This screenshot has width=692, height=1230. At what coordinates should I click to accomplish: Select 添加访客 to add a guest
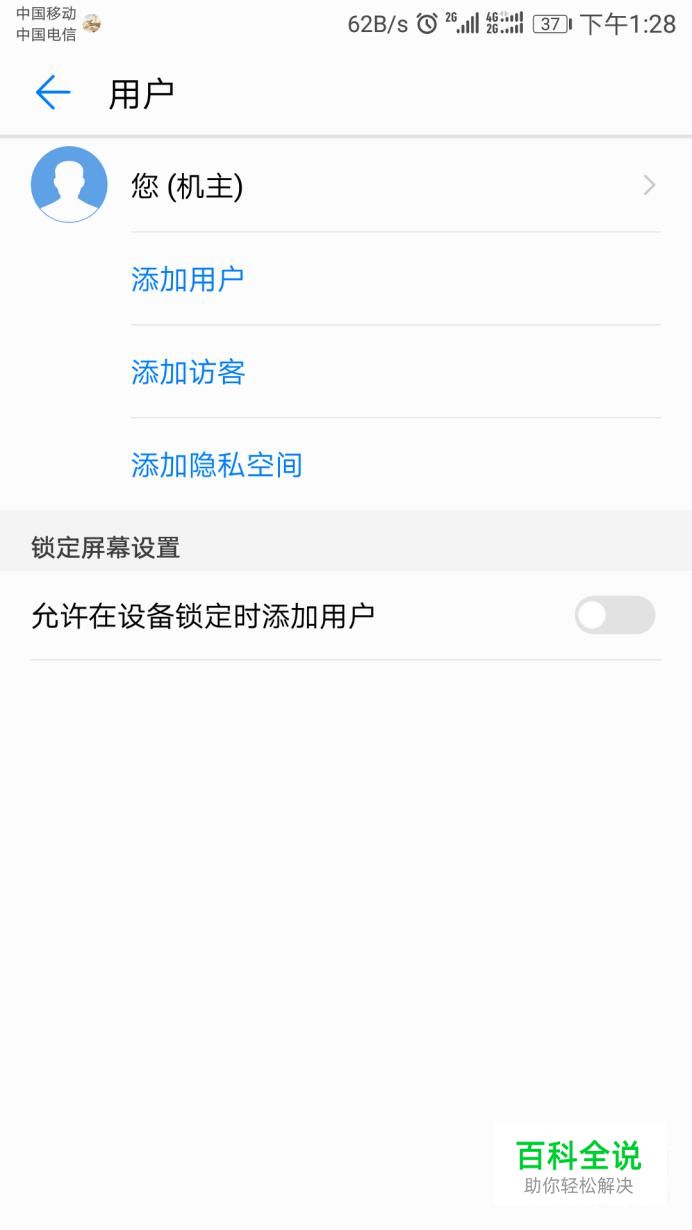click(188, 372)
